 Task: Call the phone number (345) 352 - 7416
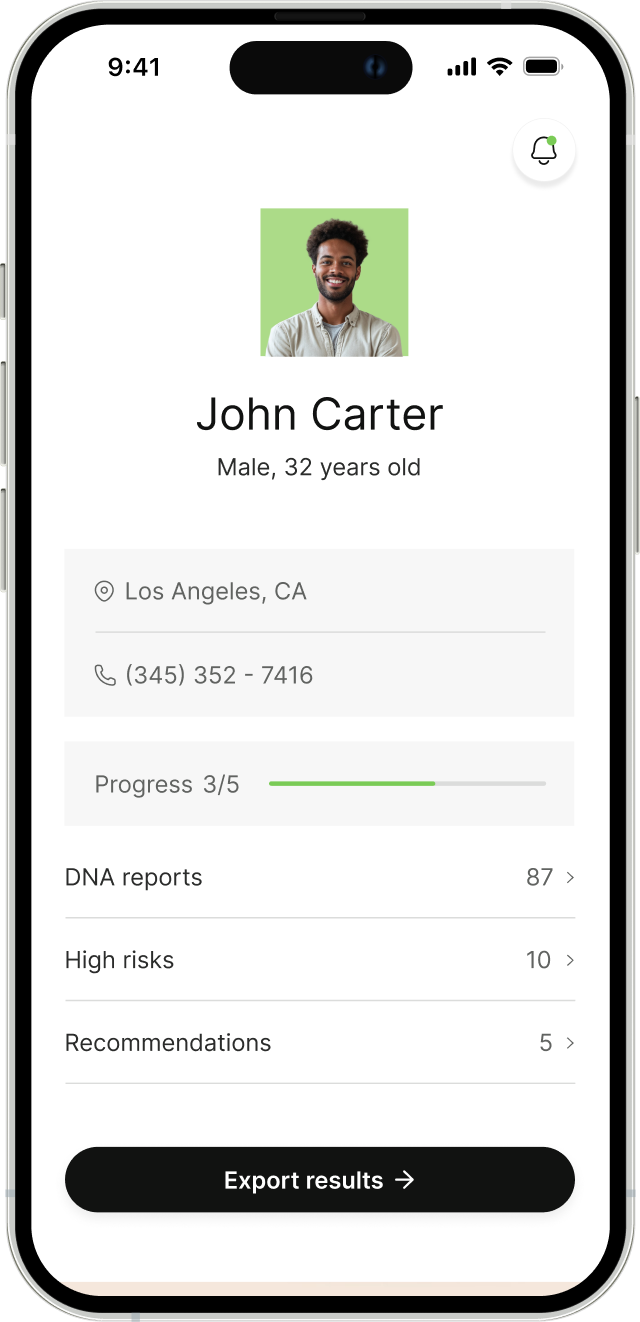(320, 675)
